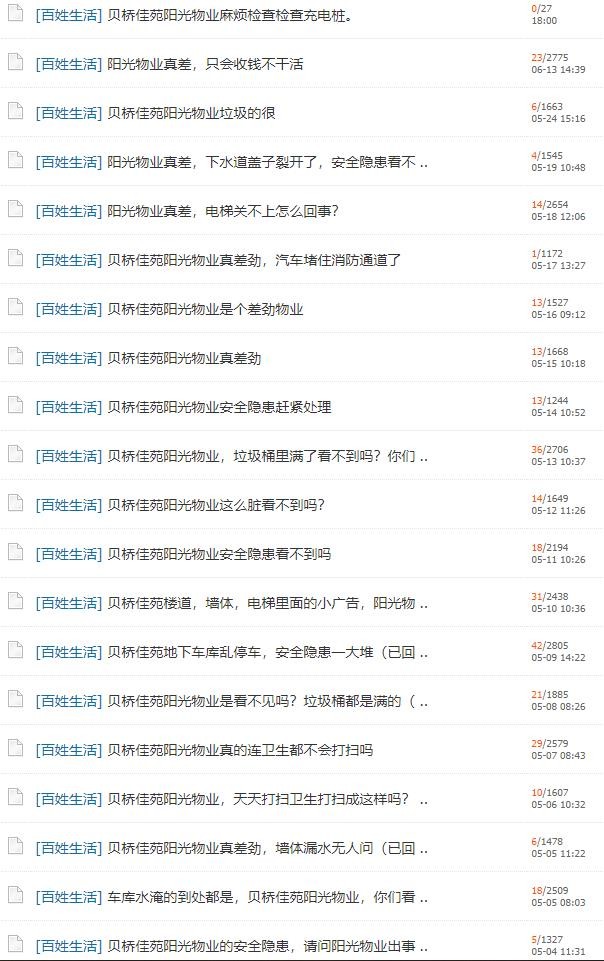Screen dimensions: 604x961
Task: Open thread 贝桥佳苑地下车库乱停车
Action: 267,652
